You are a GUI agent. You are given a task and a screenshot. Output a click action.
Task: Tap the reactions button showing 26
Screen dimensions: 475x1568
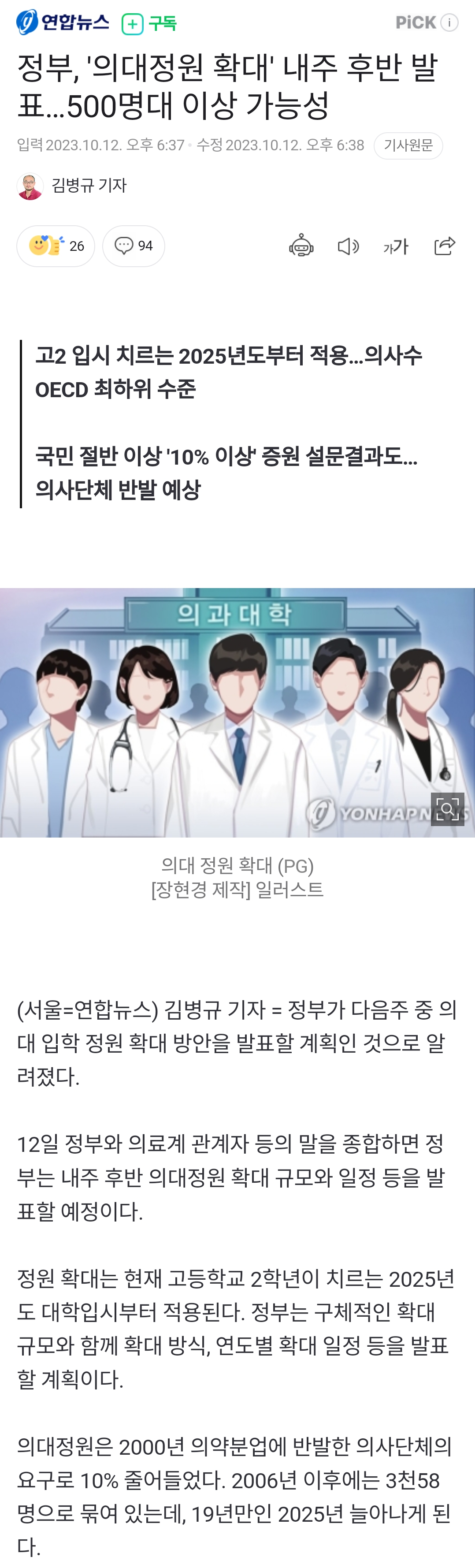point(56,246)
